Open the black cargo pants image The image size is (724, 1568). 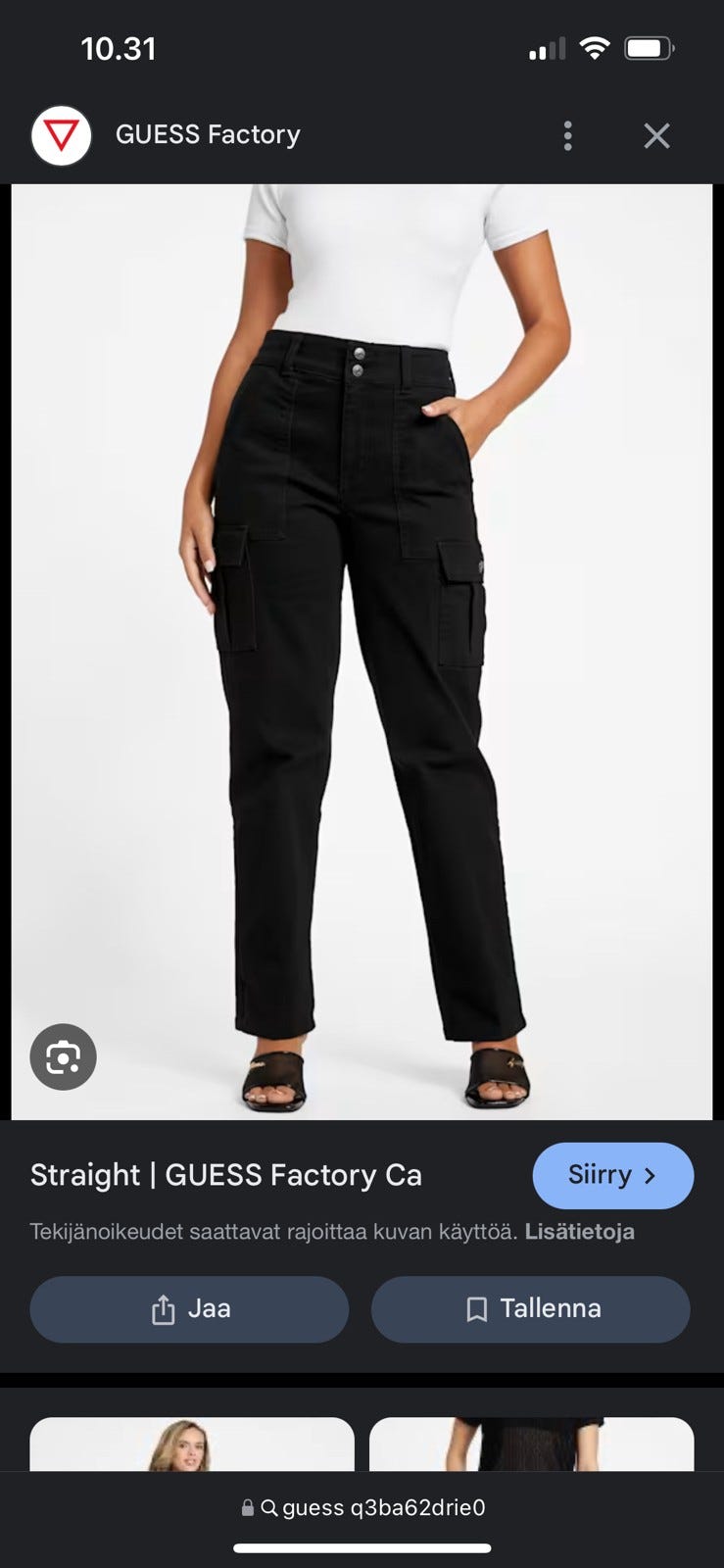click(362, 652)
